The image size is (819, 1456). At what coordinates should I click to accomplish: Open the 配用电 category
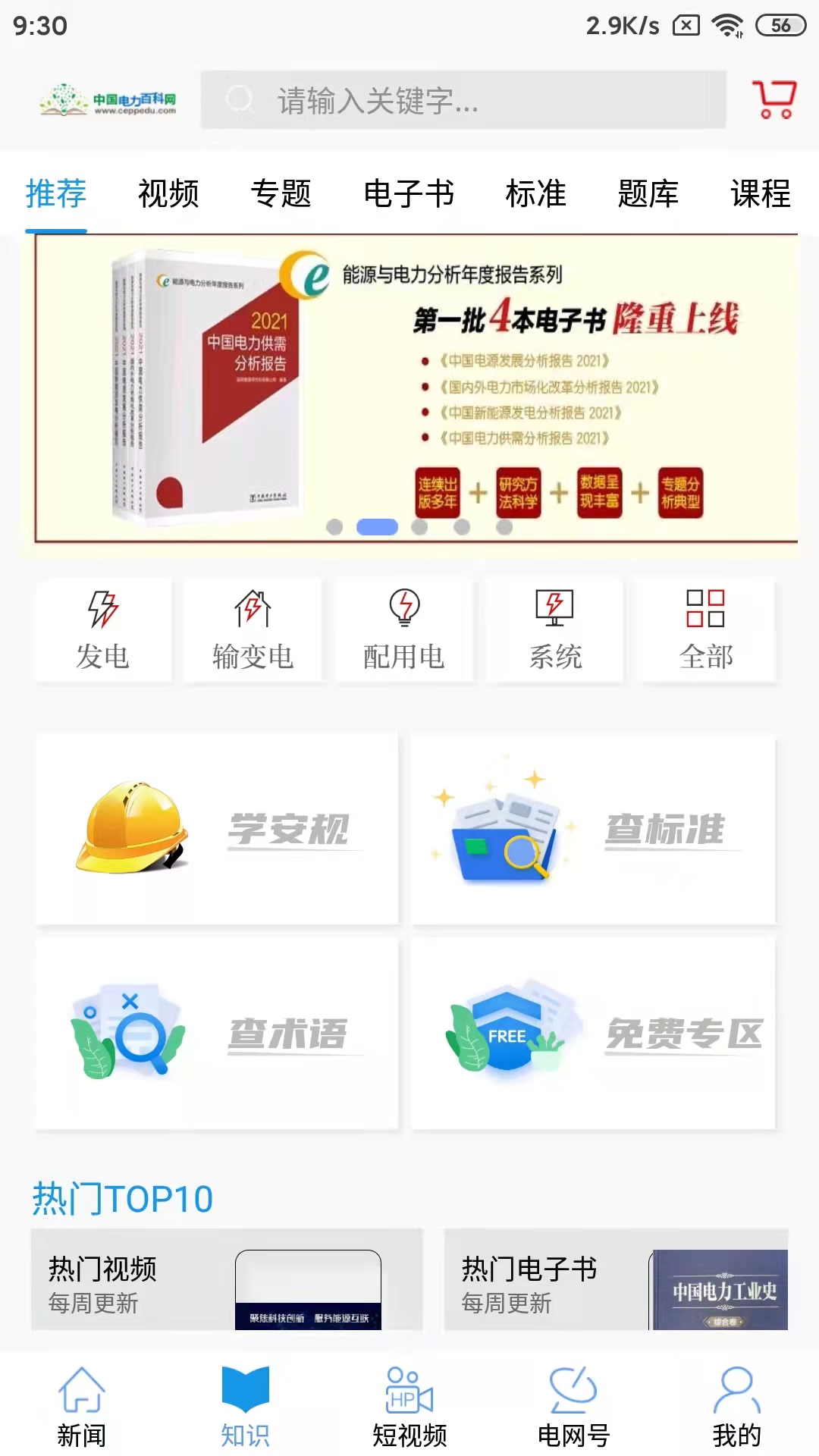click(x=403, y=631)
